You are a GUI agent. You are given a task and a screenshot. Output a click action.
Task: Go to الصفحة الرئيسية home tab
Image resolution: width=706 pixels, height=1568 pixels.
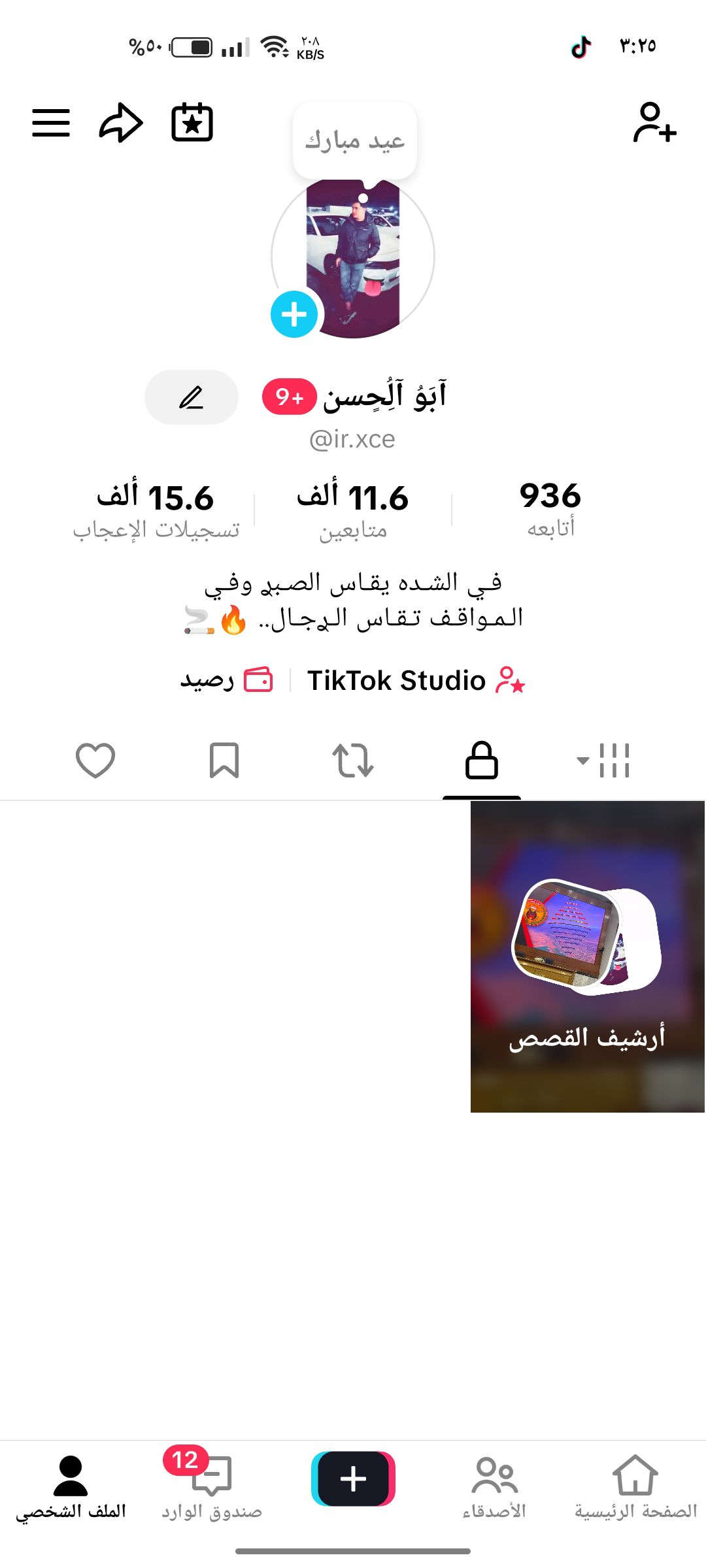pyautogui.click(x=635, y=1484)
